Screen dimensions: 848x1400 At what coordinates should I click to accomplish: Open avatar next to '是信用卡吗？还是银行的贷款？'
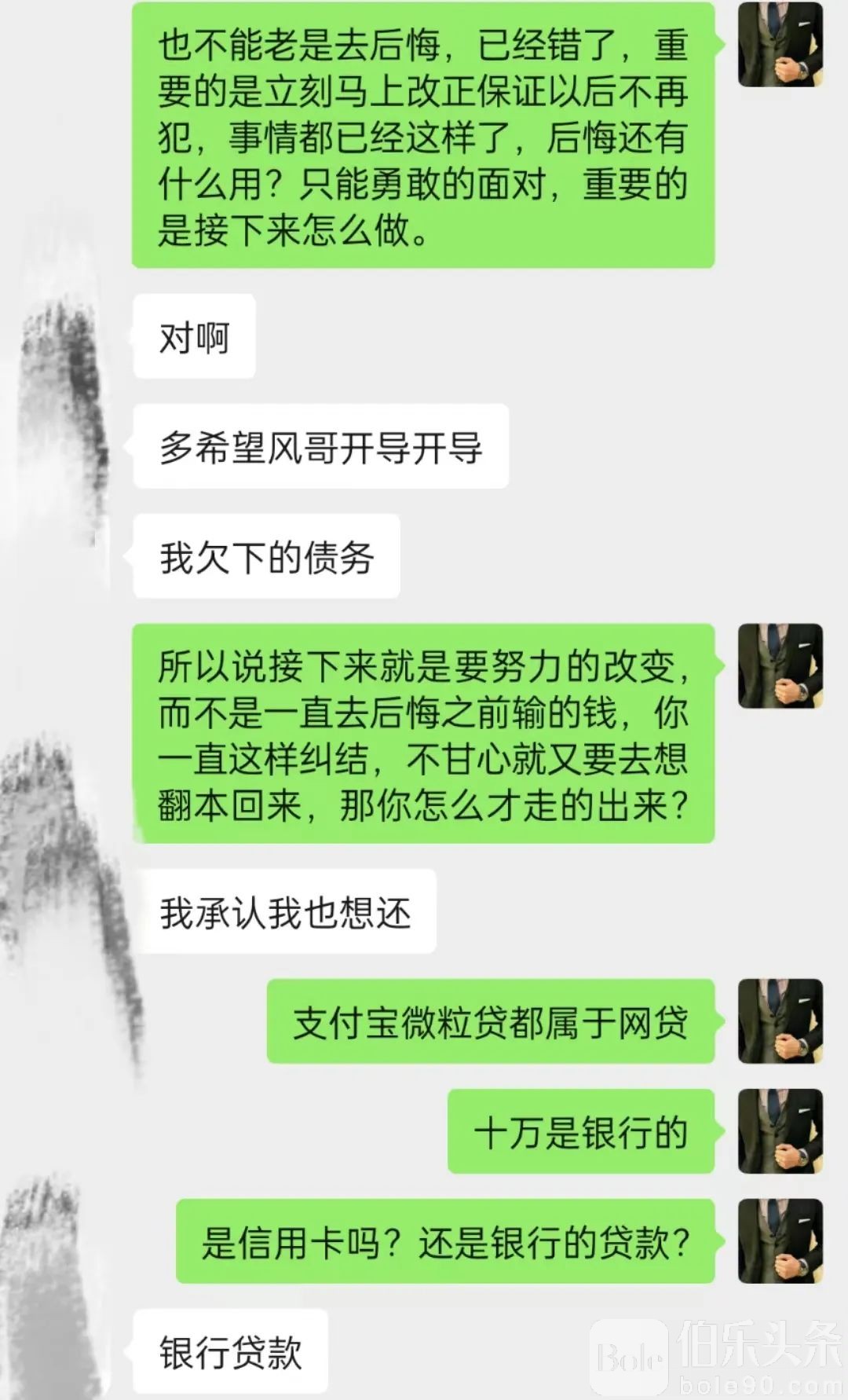[780, 1241]
